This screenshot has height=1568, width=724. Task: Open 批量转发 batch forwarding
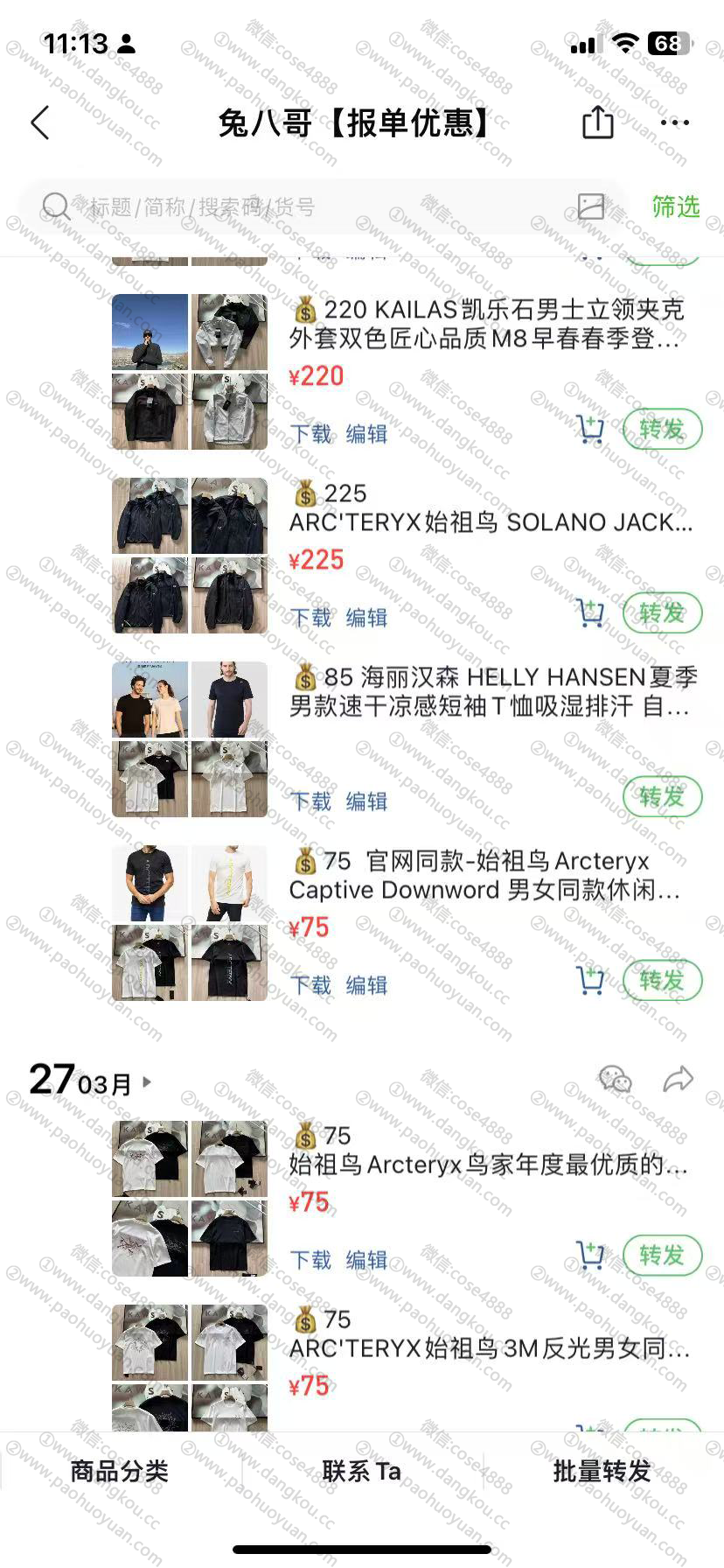[602, 1471]
